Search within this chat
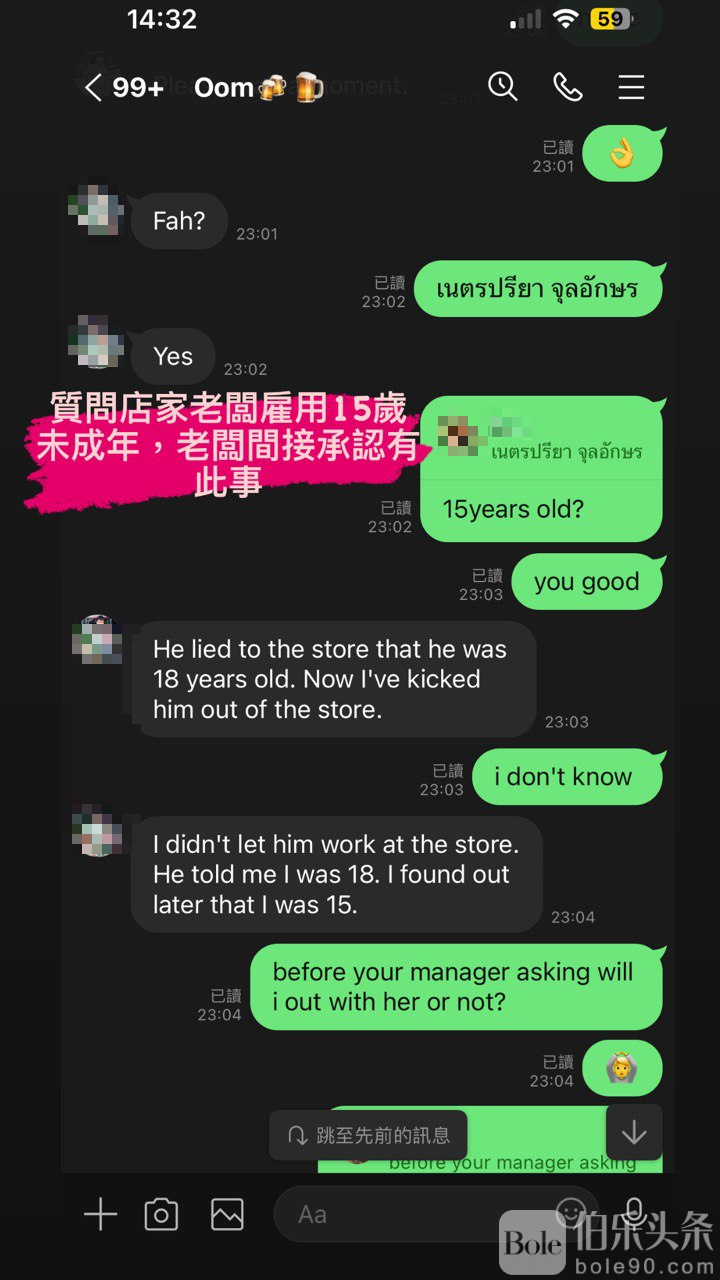This screenshot has width=720, height=1280. [x=503, y=87]
